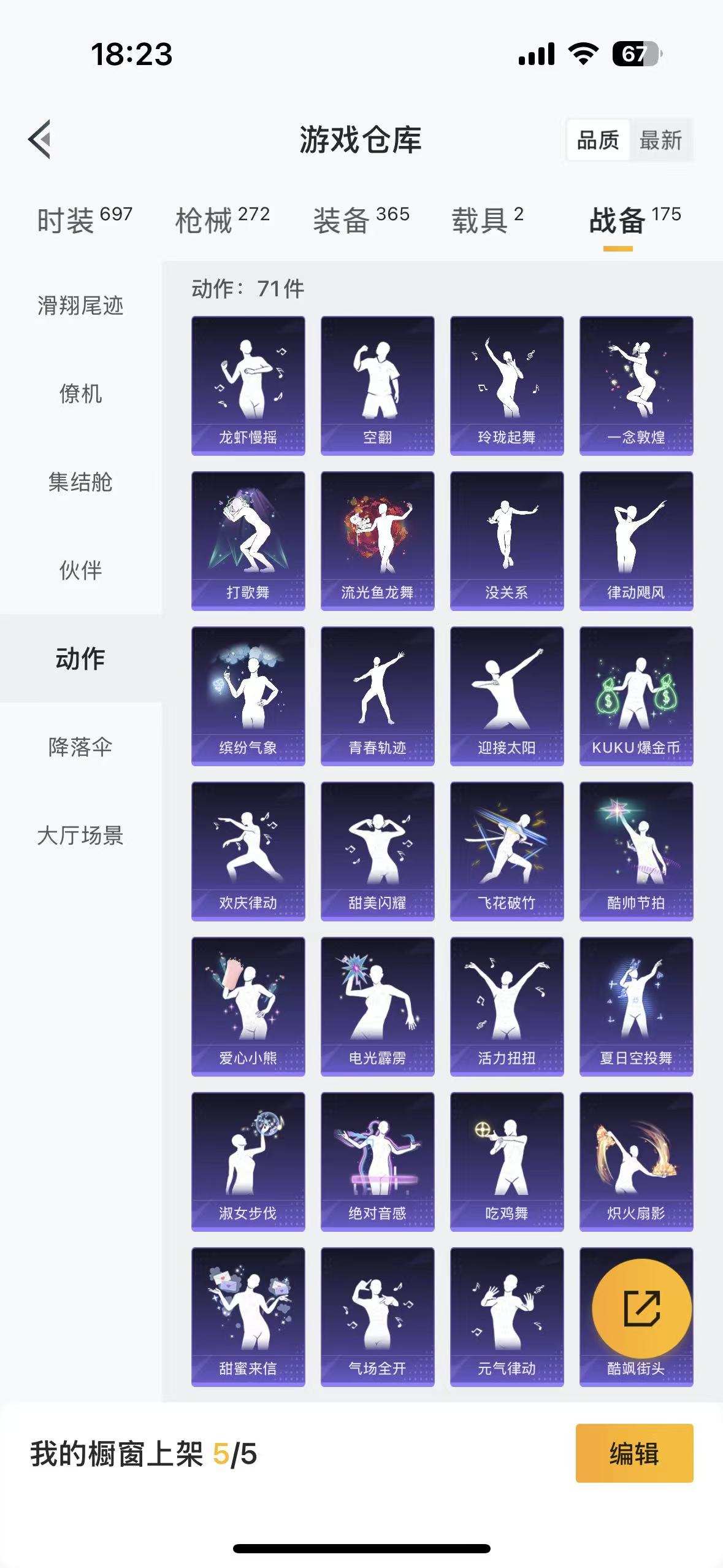The height and width of the screenshot is (1568, 723).
Task: Select the 空翻 action item
Action: coord(377,383)
